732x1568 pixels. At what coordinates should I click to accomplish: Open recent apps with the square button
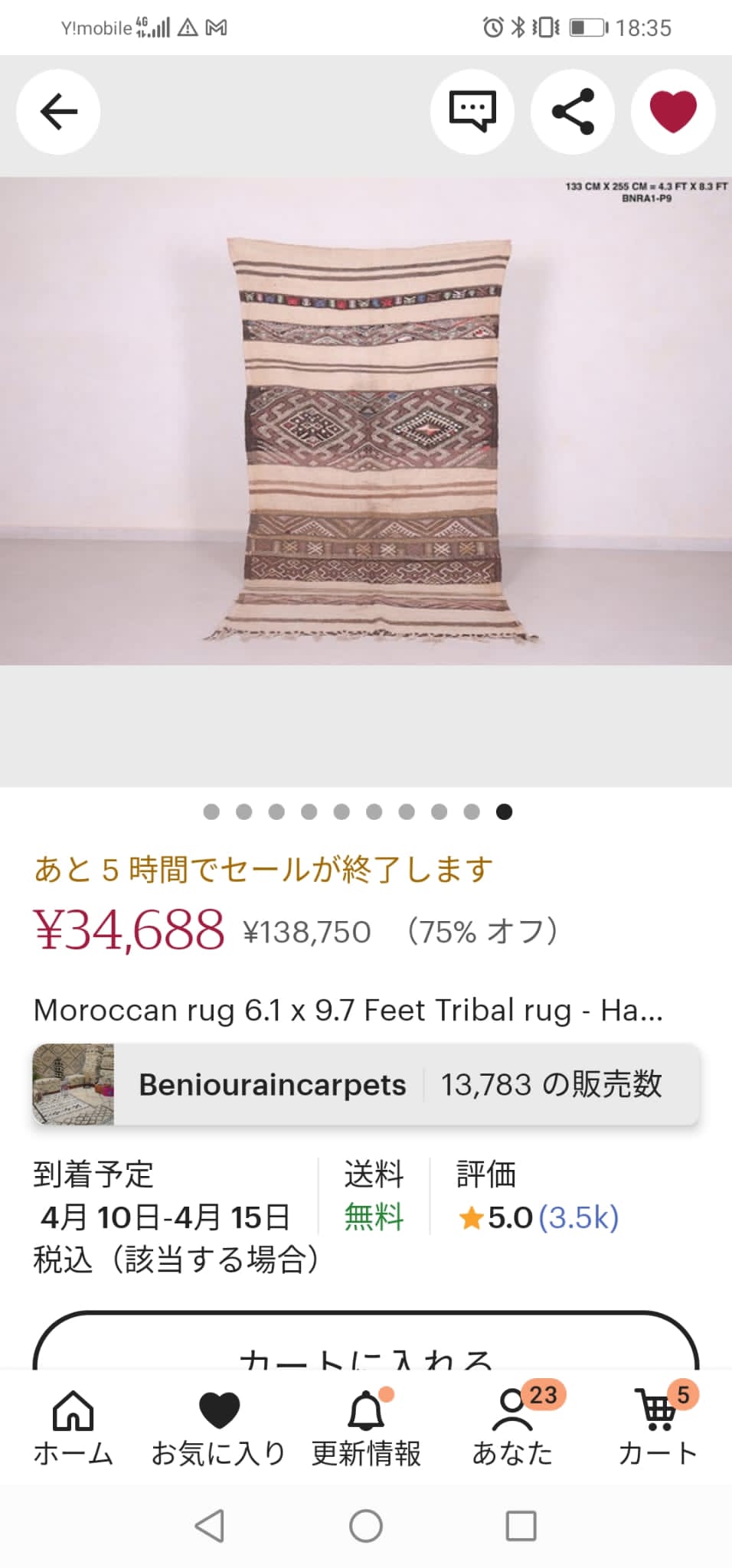point(521,1526)
